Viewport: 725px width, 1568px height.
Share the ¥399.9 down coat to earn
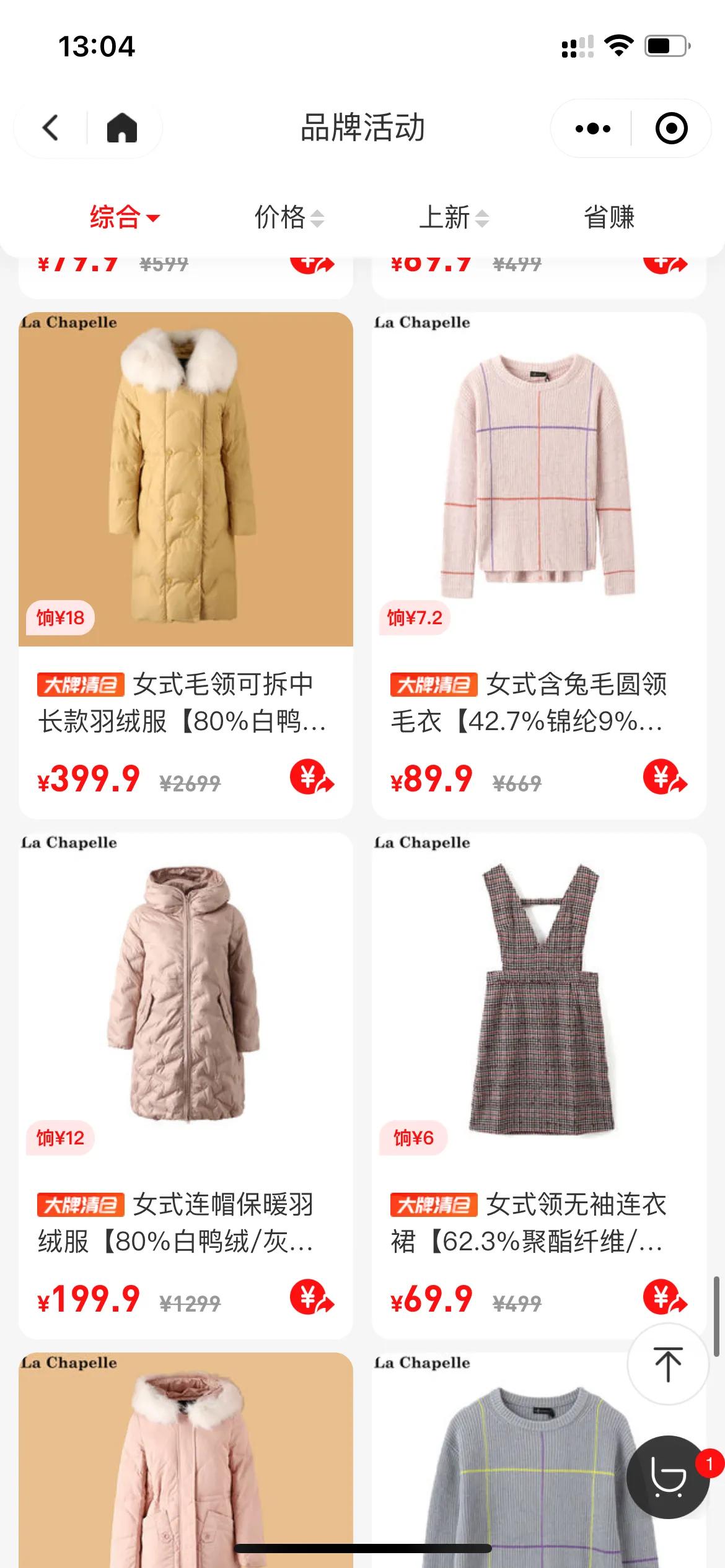pyautogui.click(x=312, y=777)
